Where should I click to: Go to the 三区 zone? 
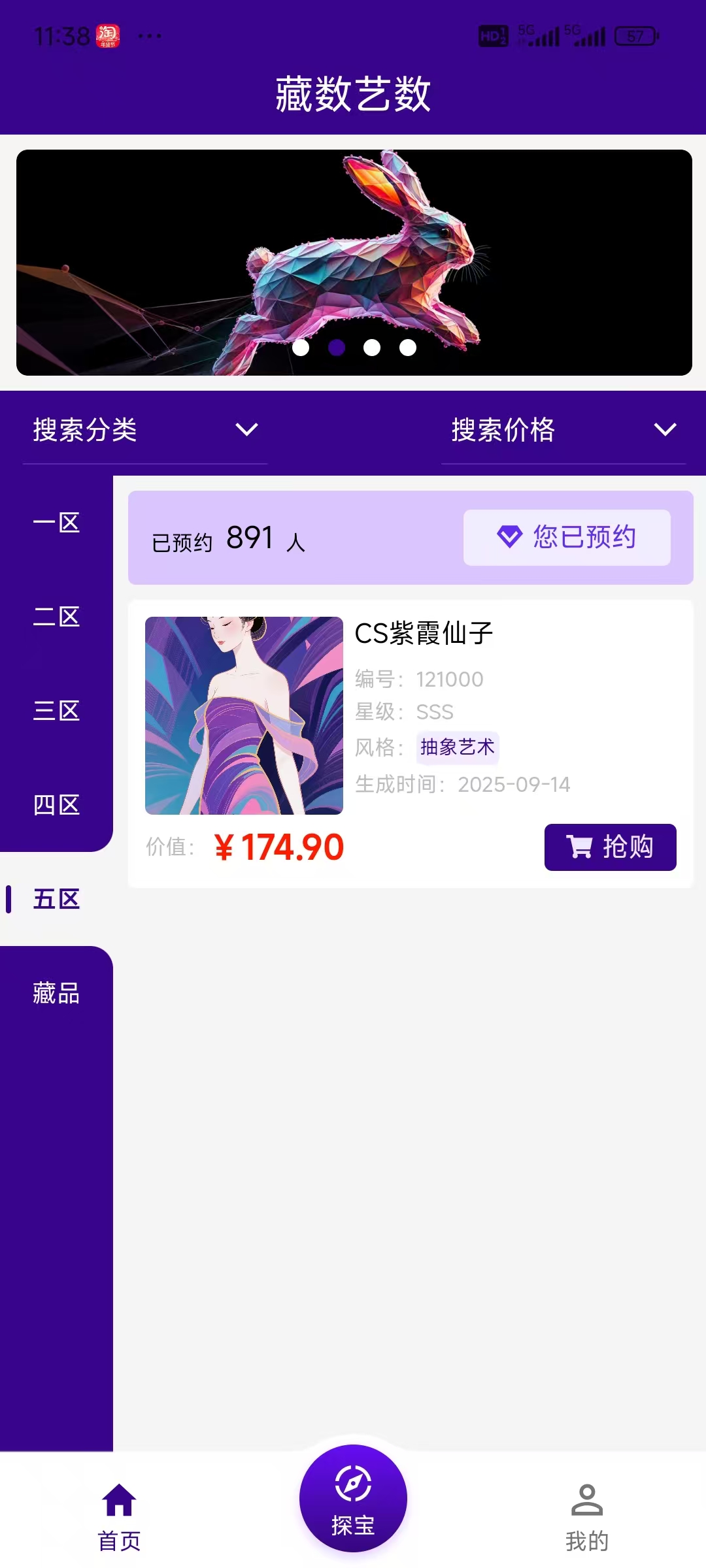pyautogui.click(x=56, y=711)
